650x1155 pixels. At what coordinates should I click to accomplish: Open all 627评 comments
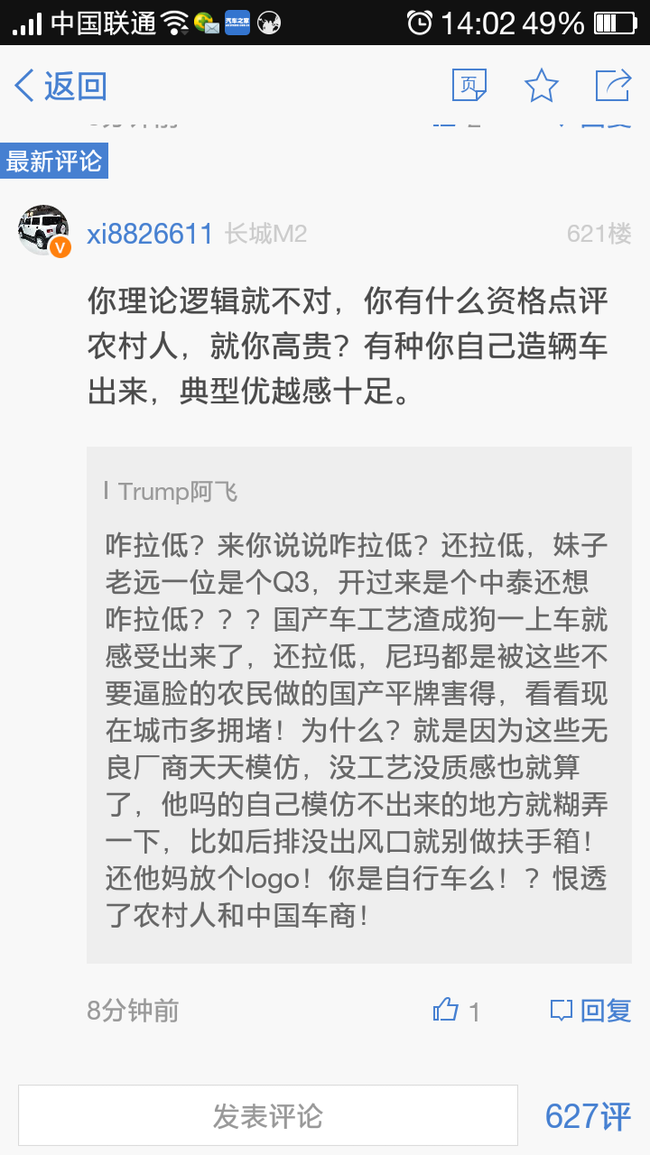(587, 1116)
